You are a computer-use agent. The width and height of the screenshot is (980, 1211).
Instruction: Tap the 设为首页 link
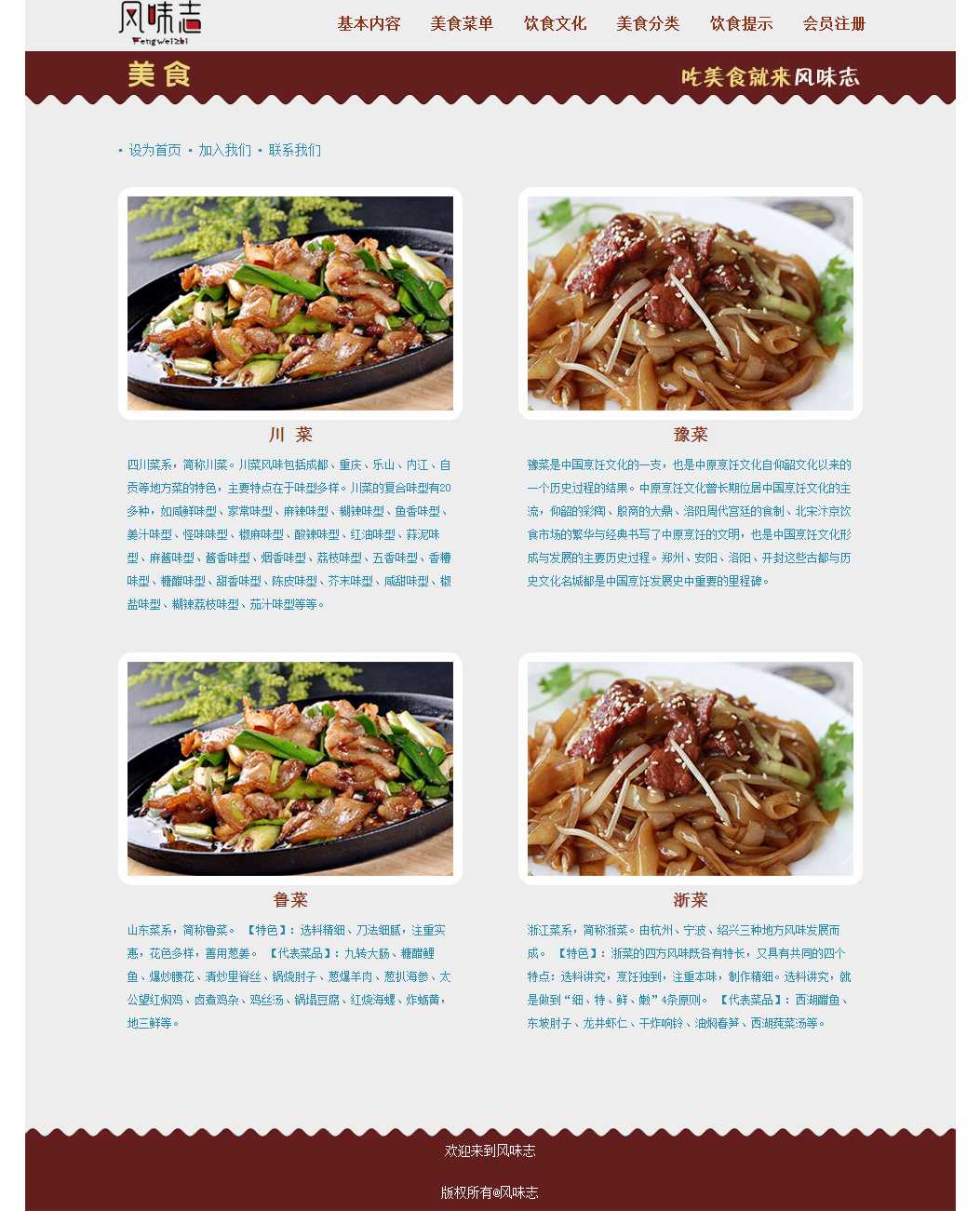click(154, 150)
